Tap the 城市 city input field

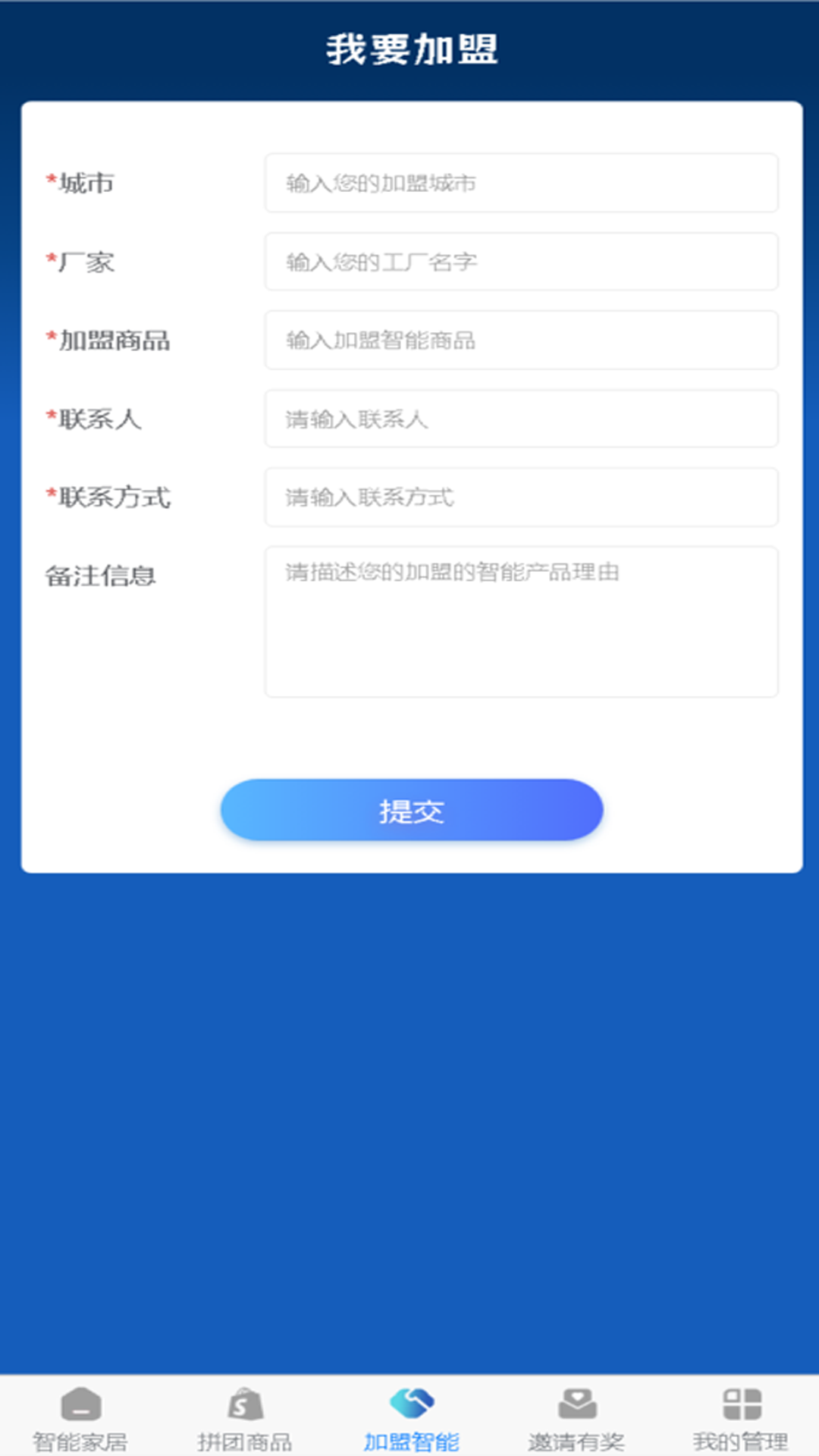click(x=521, y=183)
